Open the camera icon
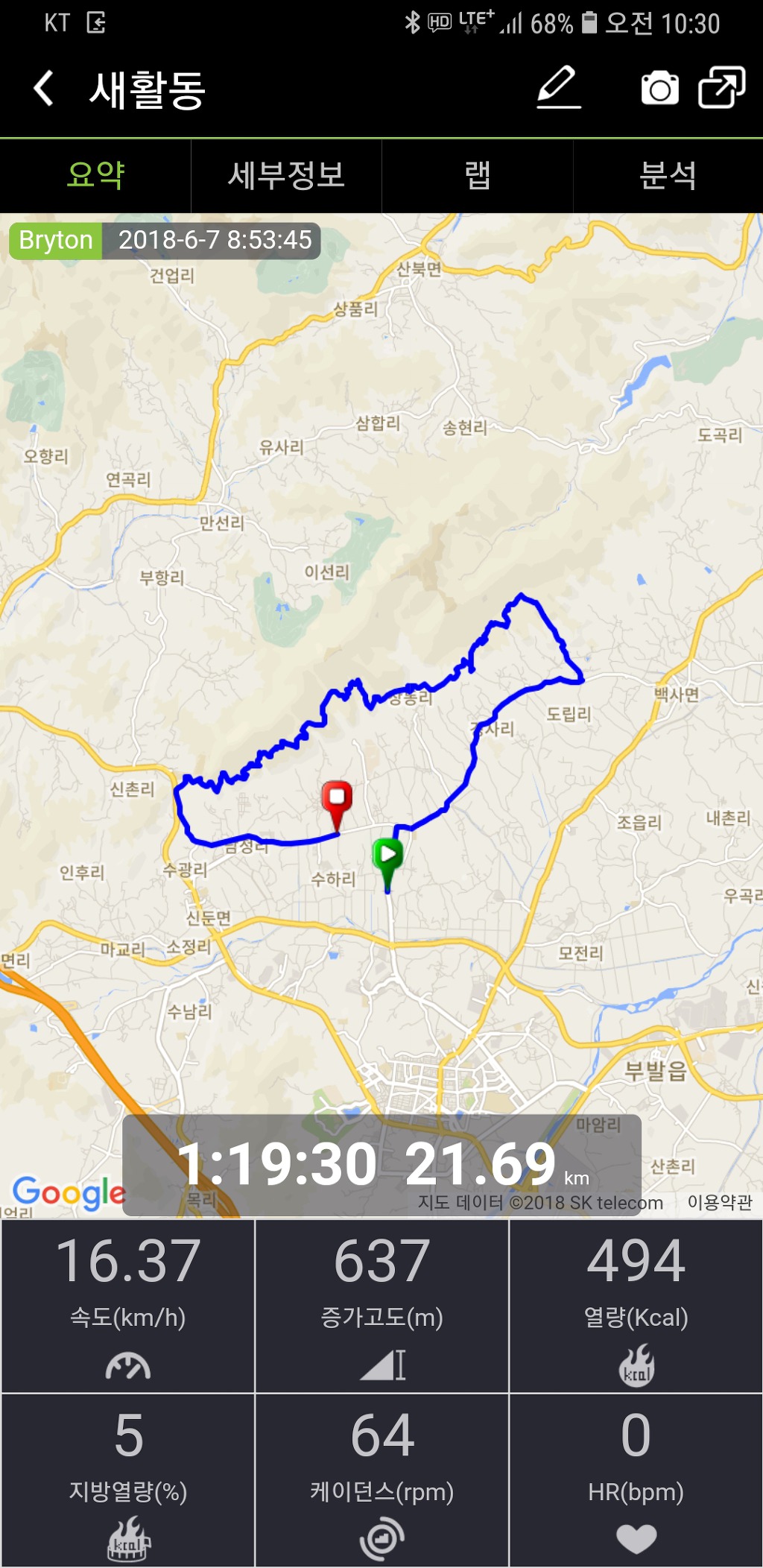Image resolution: width=763 pixels, height=1568 pixels. 659,88
